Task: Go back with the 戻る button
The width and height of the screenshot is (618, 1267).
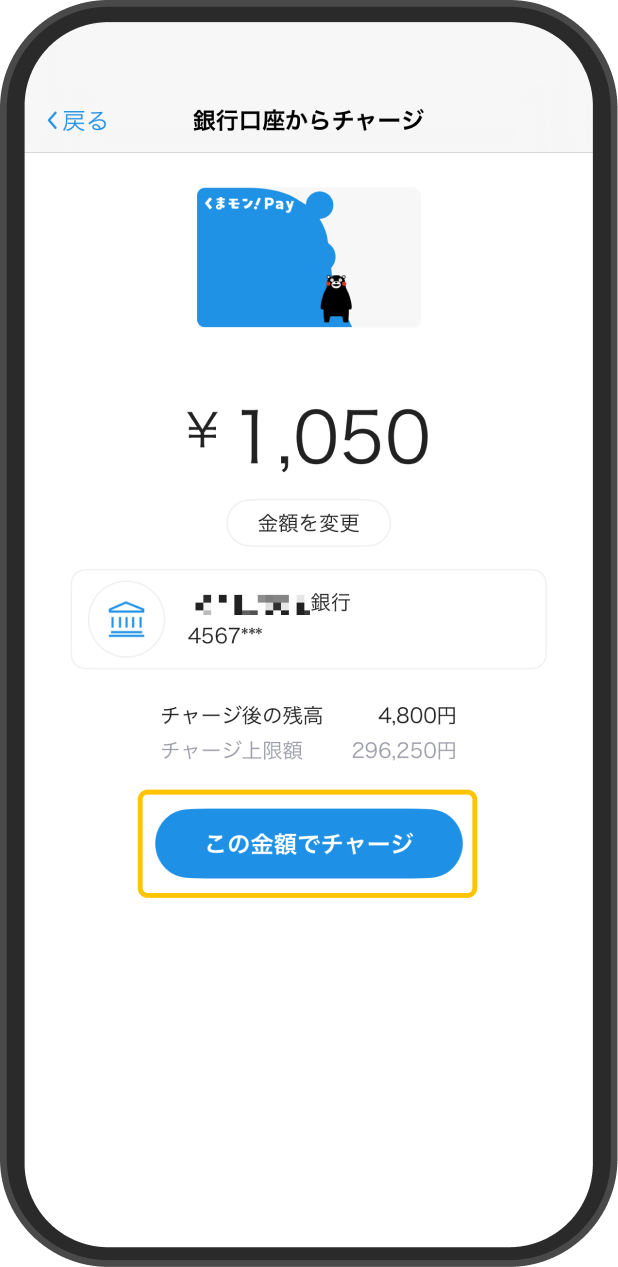Action: point(77,121)
